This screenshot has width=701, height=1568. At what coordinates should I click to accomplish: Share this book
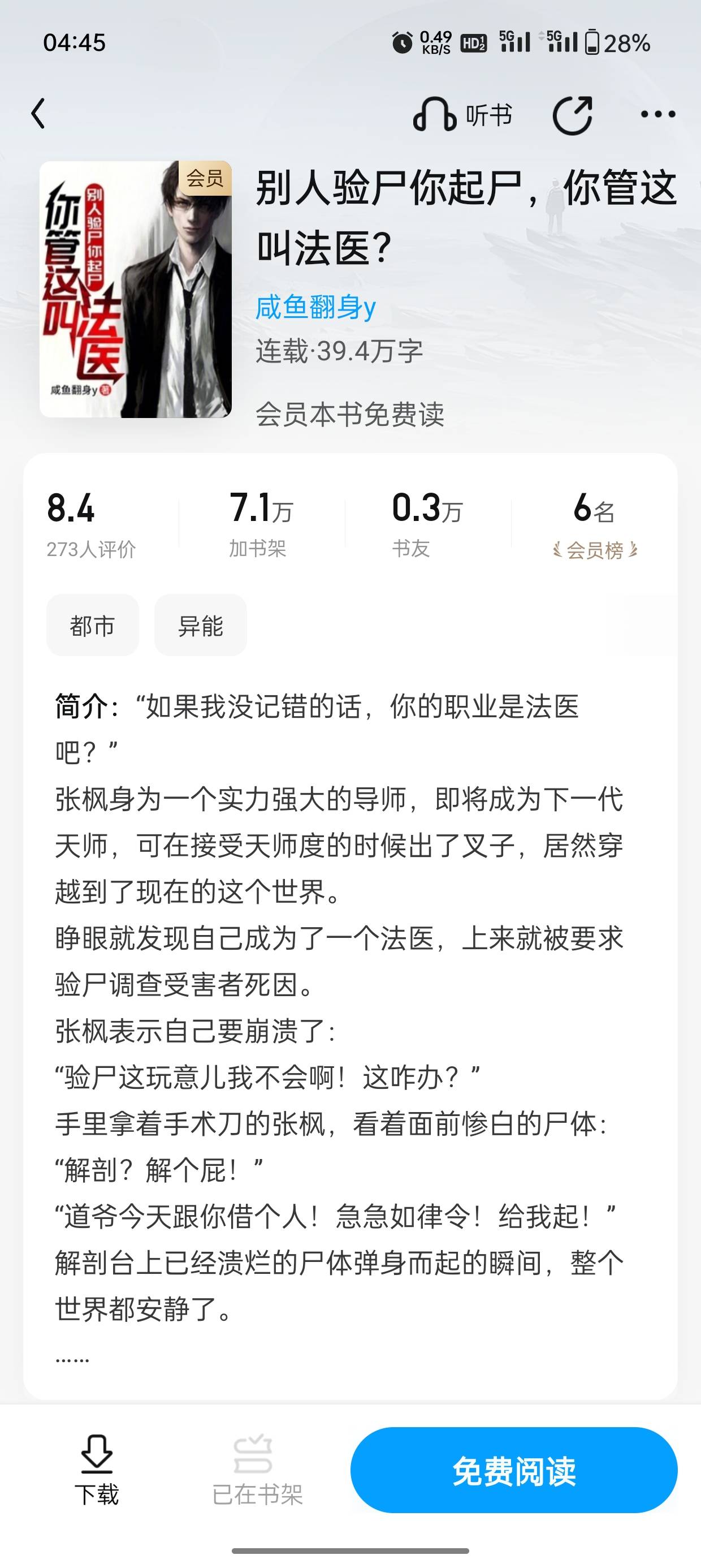click(572, 115)
